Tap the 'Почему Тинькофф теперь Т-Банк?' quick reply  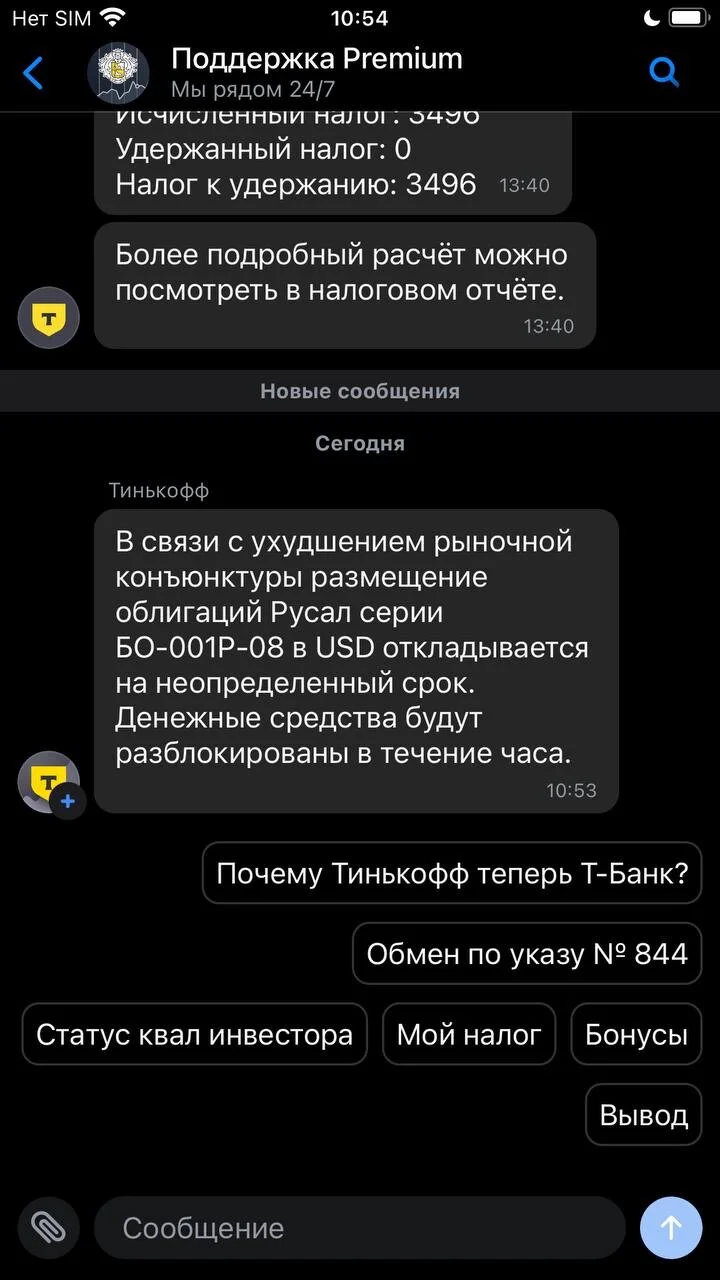pyautogui.click(x=452, y=873)
